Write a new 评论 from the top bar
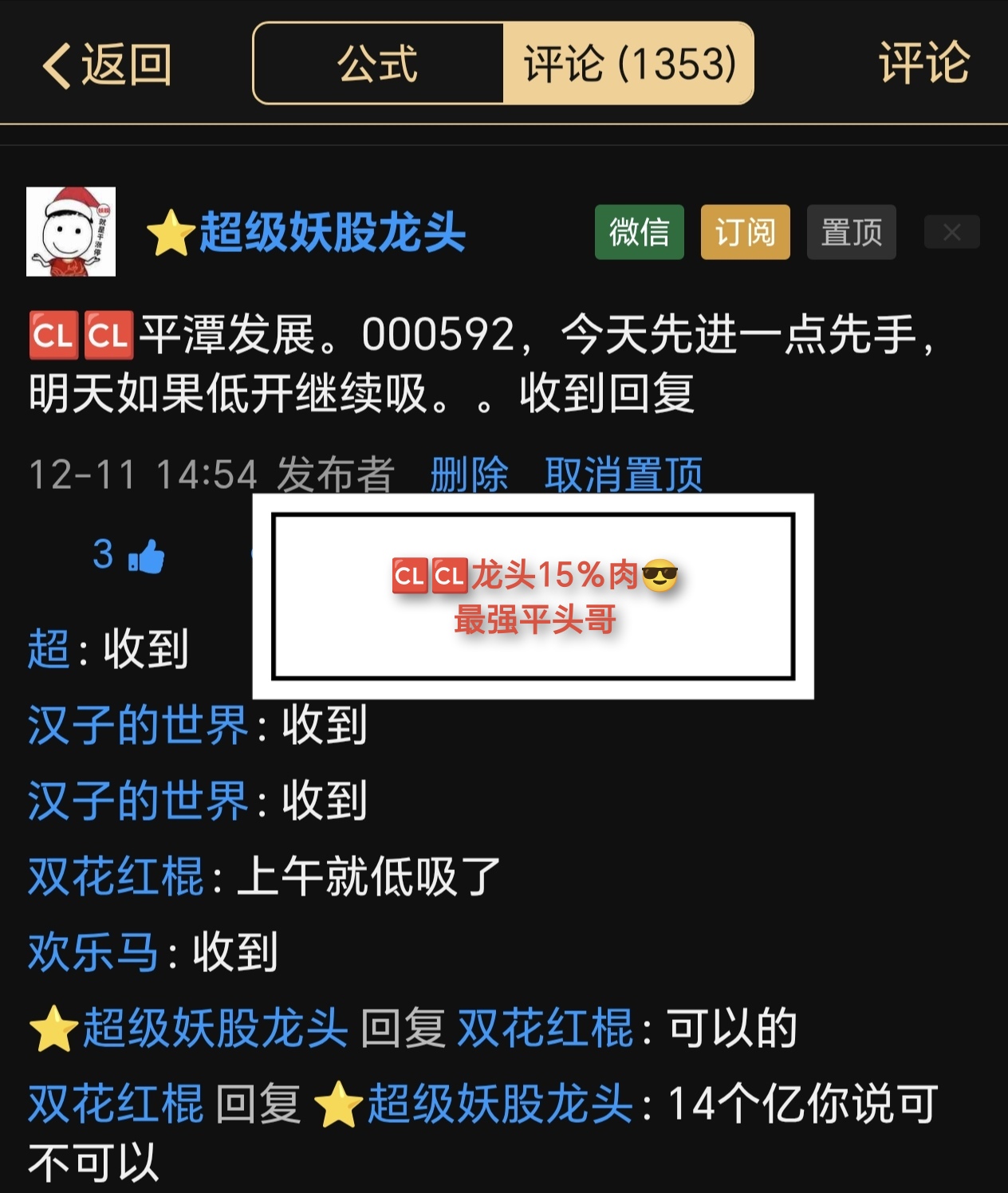This screenshot has height=1193, width=1008. tap(923, 64)
